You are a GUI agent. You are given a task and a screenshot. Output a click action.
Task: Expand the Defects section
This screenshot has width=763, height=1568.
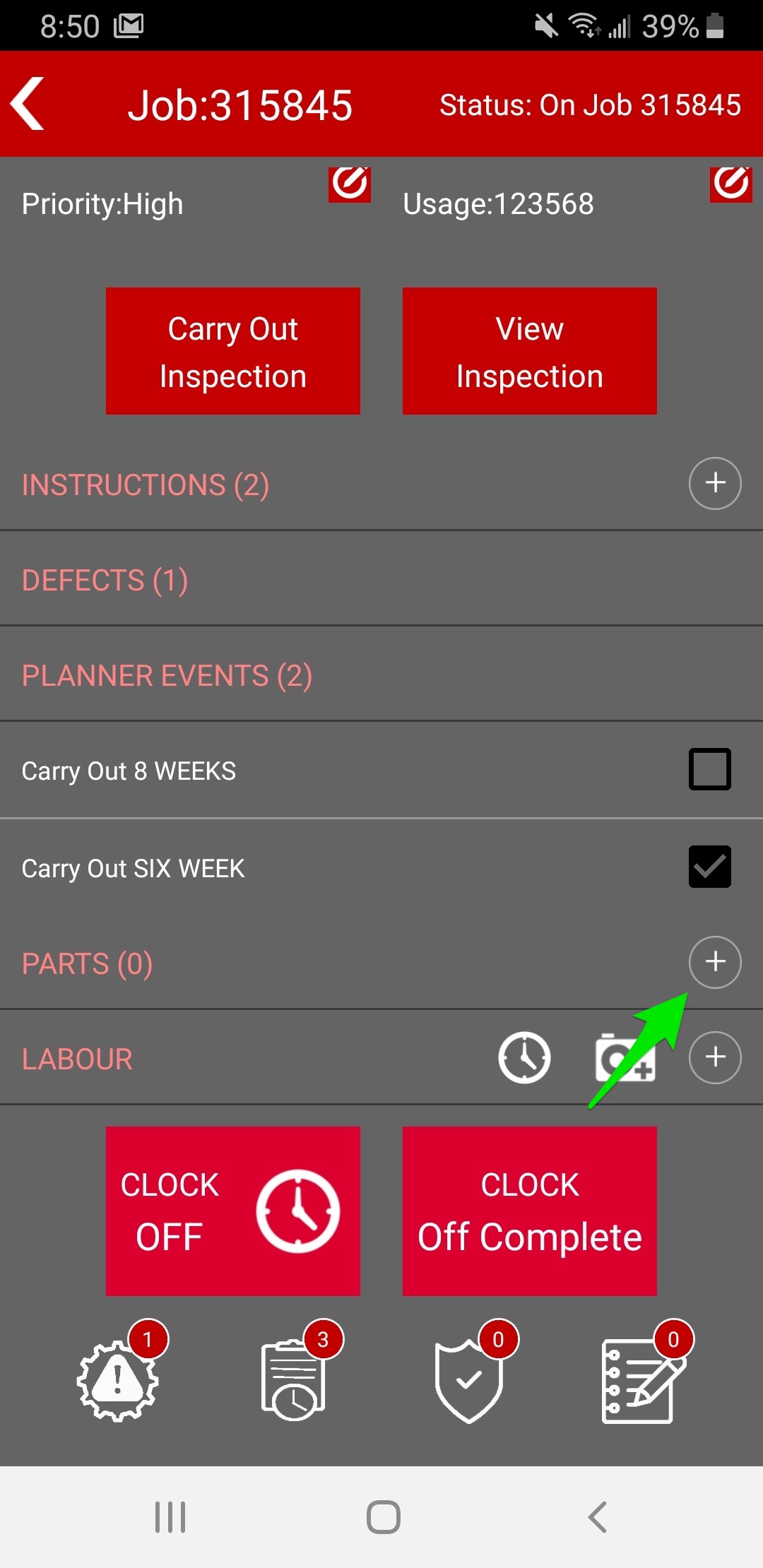(x=106, y=580)
